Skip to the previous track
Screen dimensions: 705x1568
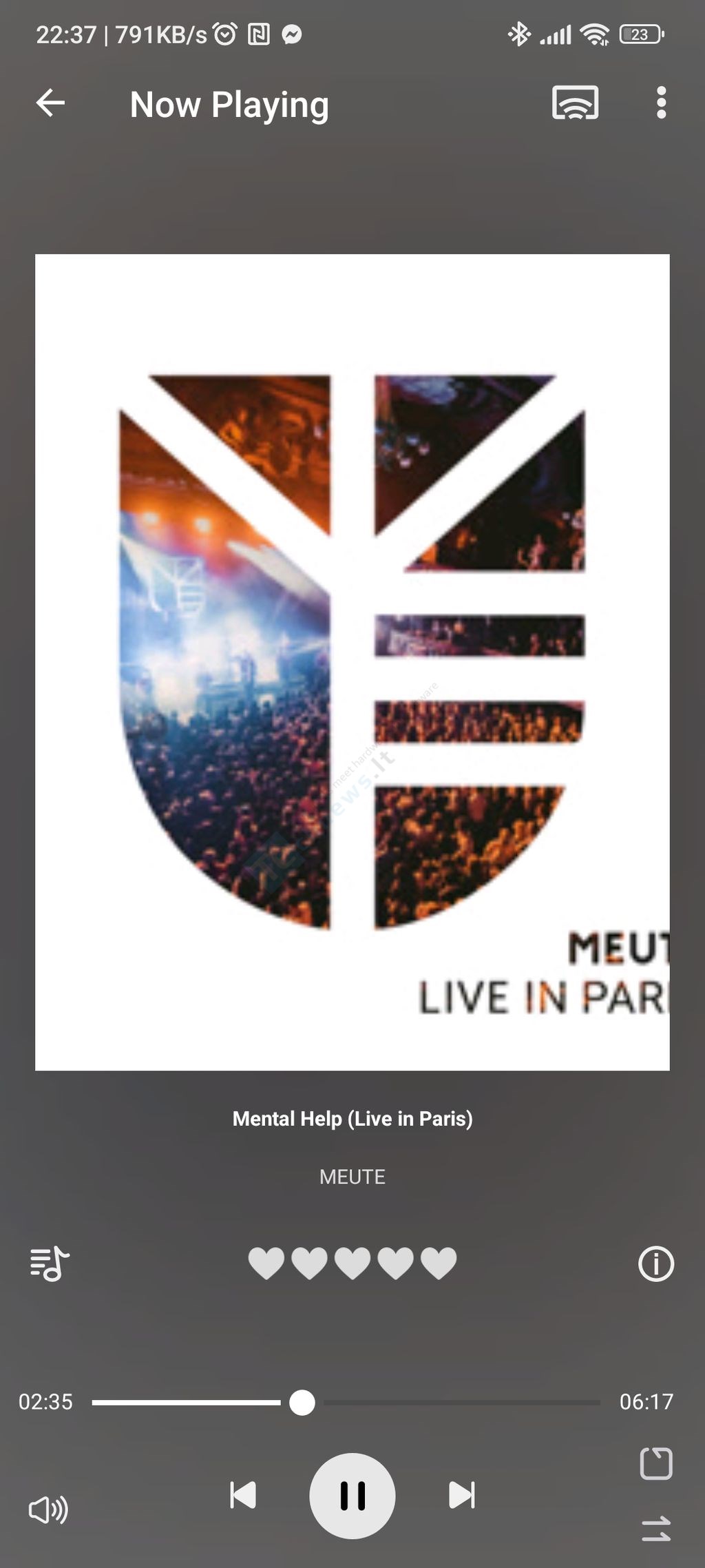[243, 1495]
